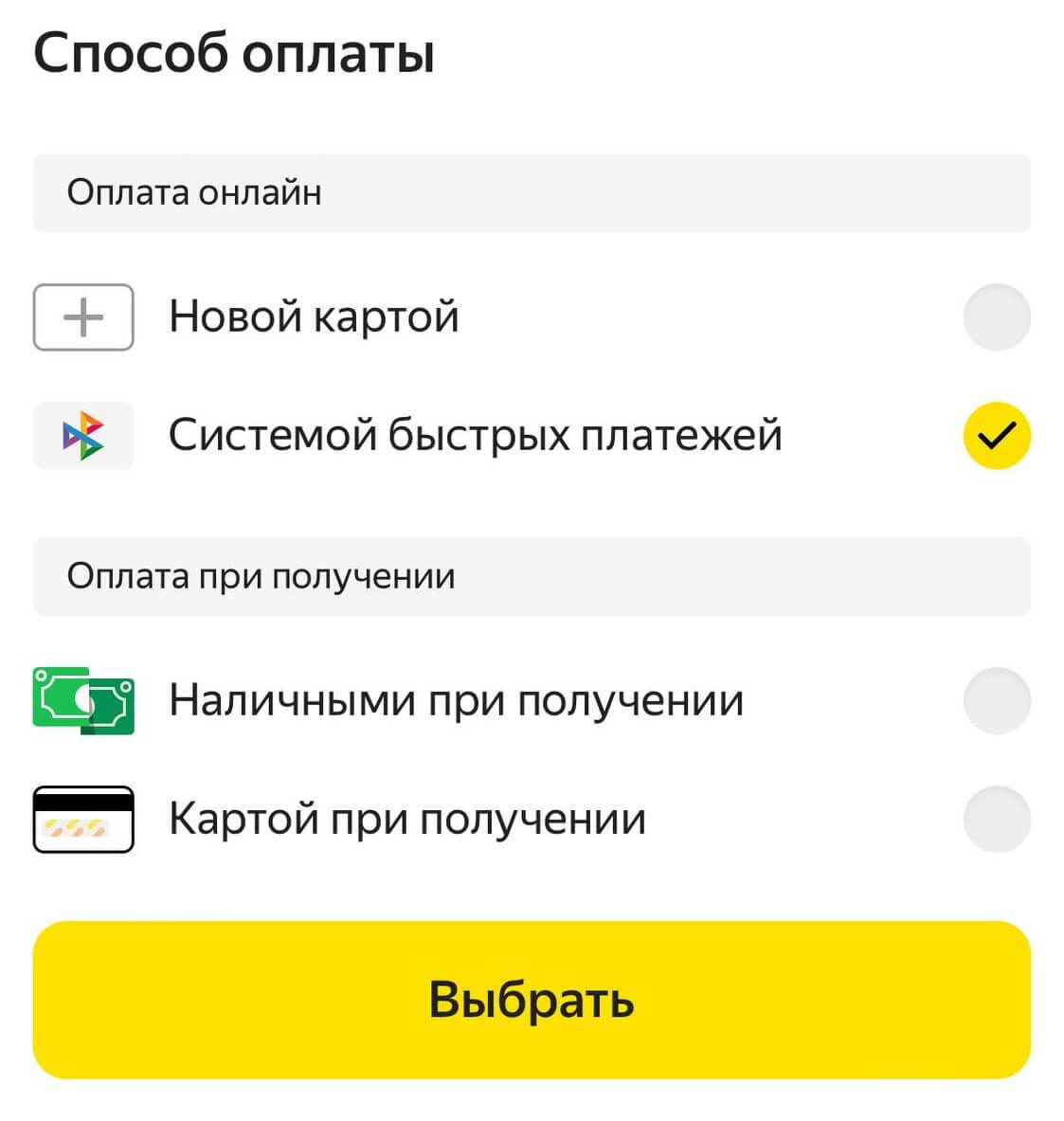Image resolution: width=1064 pixels, height=1121 pixels.
Task: Click the yellow checkmark on selected payment method
Action: [x=996, y=436]
